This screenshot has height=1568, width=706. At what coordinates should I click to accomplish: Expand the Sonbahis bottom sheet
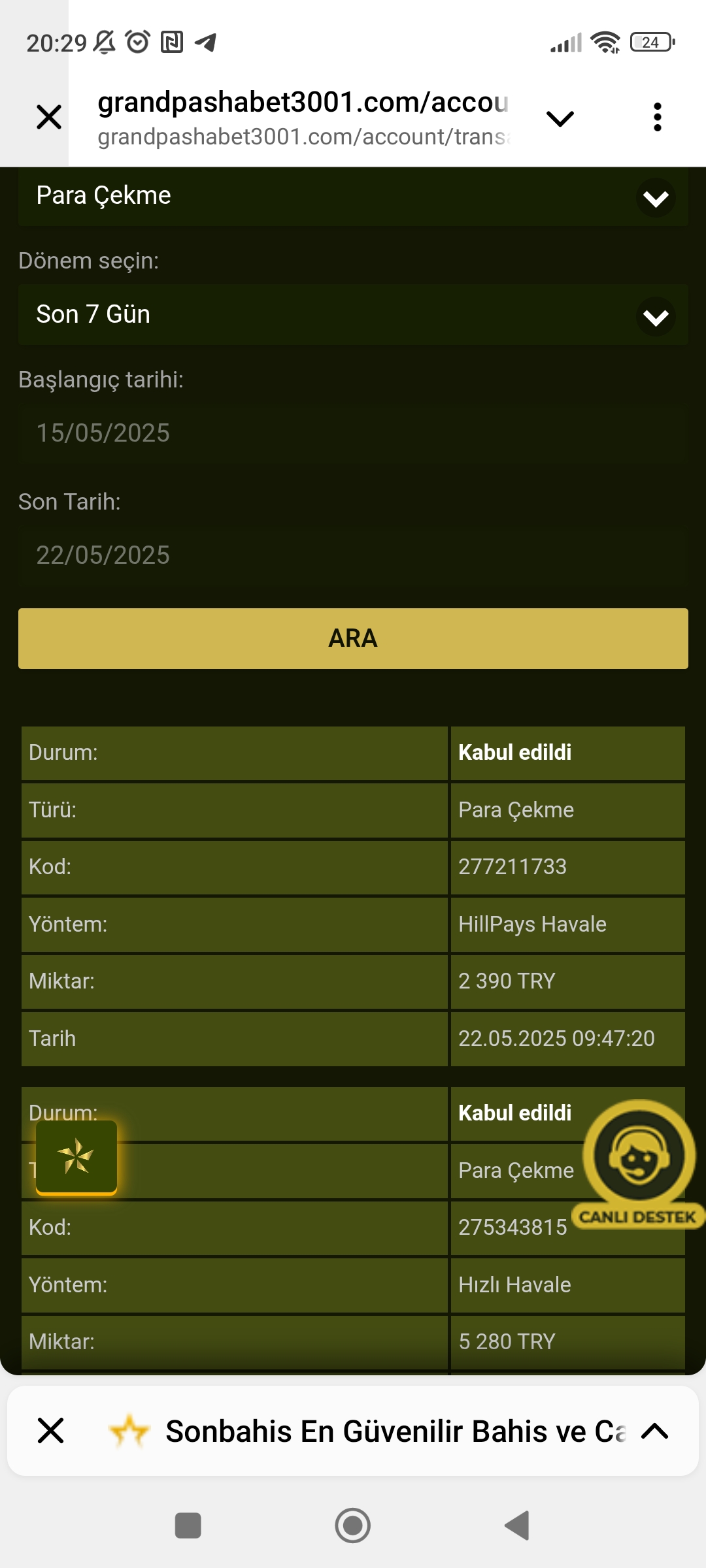(x=654, y=1431)
